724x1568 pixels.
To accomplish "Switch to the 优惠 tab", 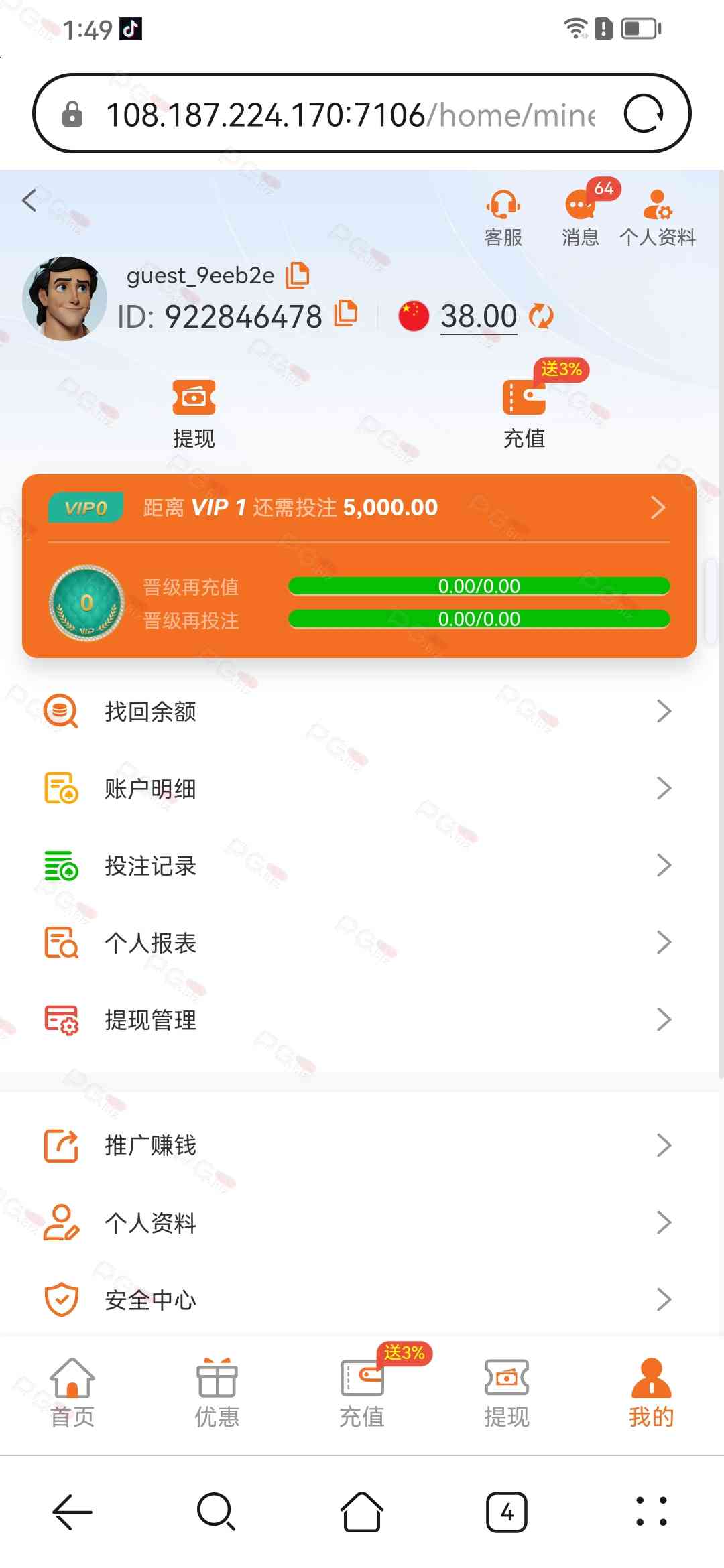I will click(217, 1392).
